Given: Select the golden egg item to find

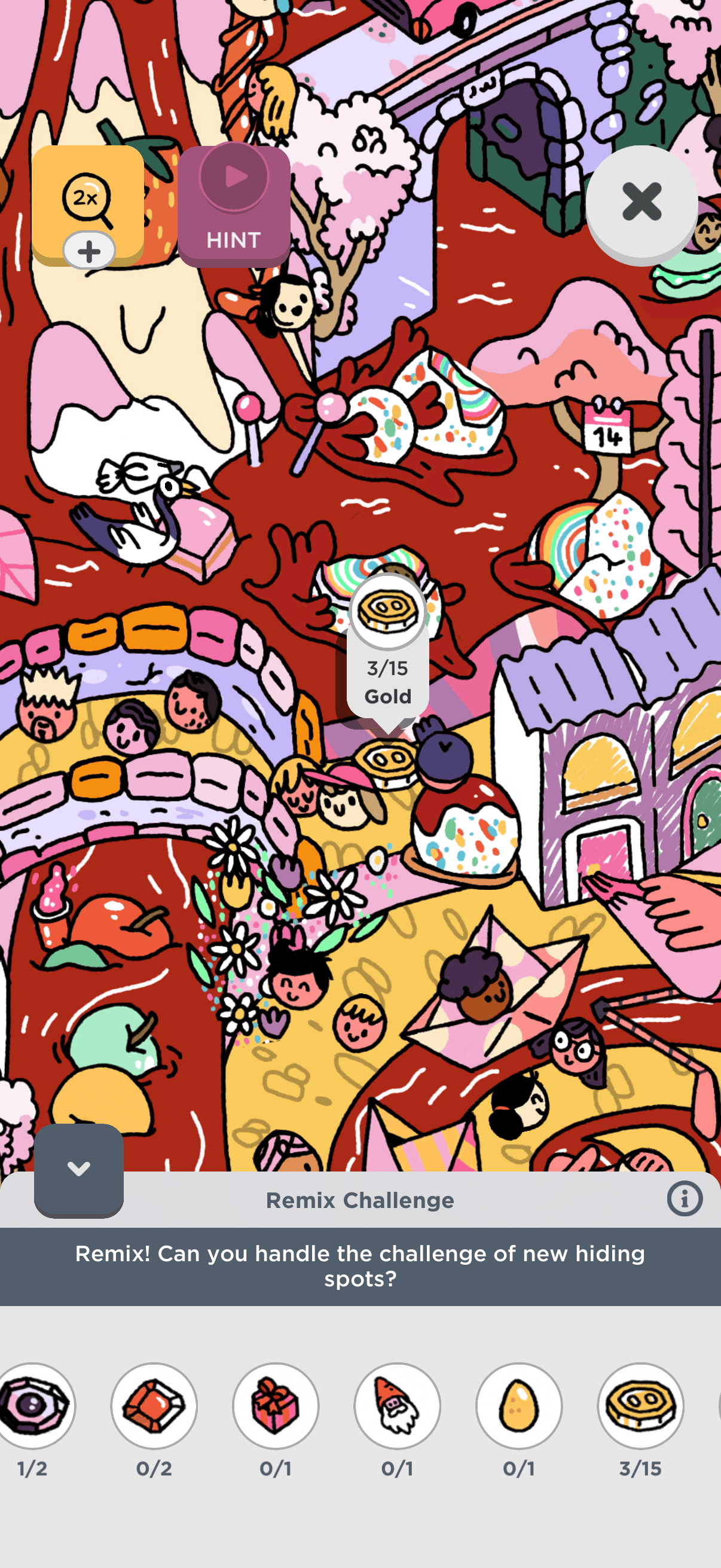Looking at the screenshot, I should (519, 1405).
